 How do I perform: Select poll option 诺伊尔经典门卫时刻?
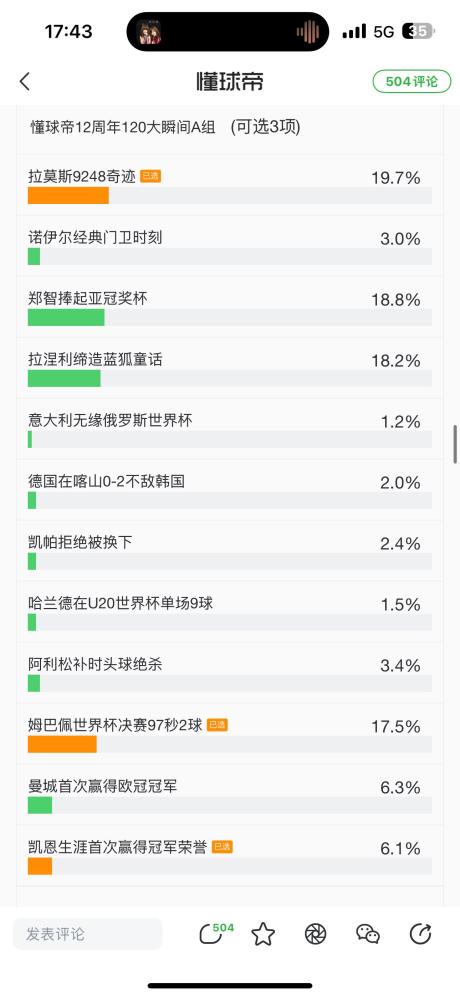[230, 247]
